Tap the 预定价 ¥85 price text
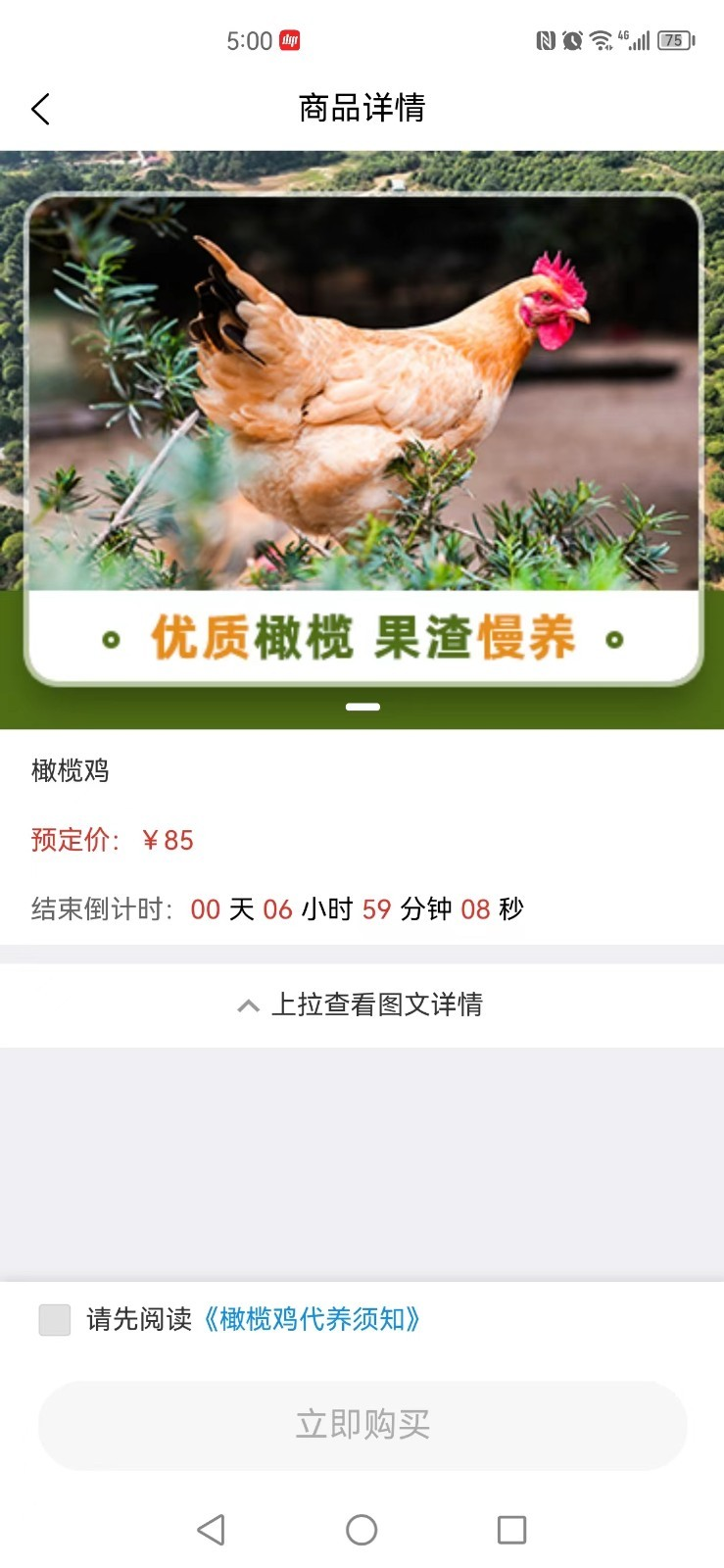 pyautogui.click(x=111, y=840)
